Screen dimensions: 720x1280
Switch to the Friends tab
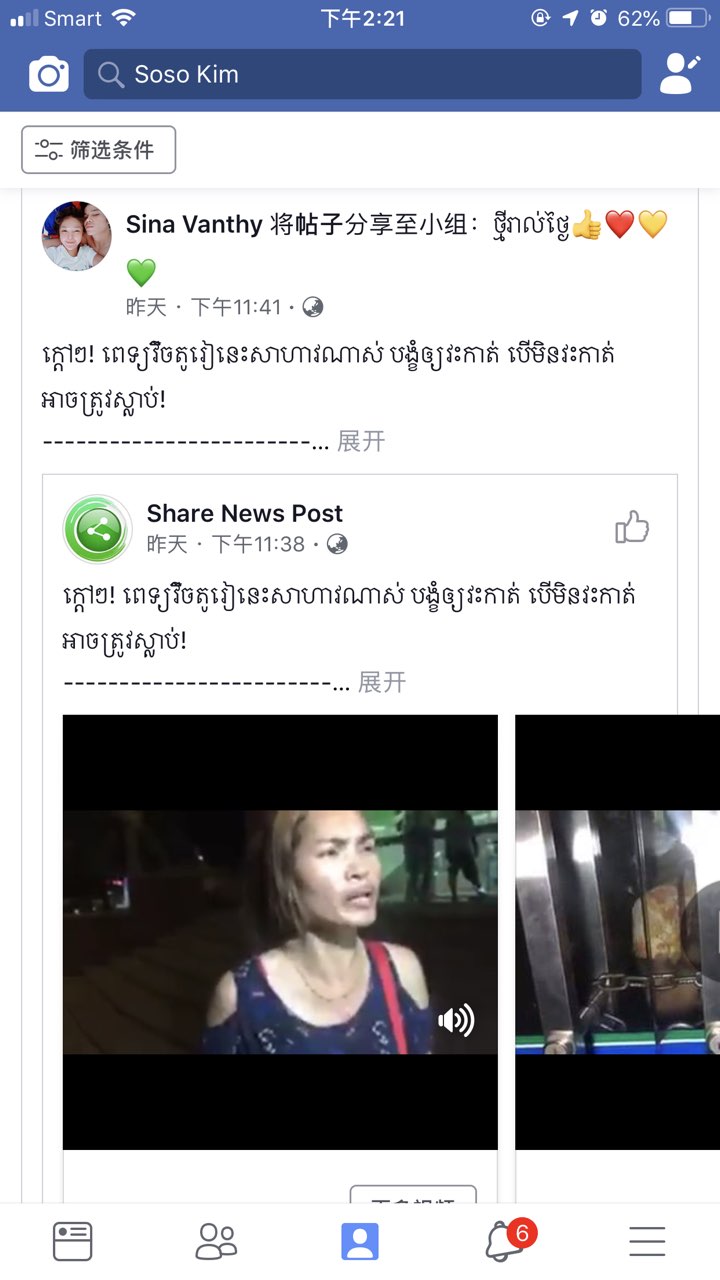[x=216, y=1241]
